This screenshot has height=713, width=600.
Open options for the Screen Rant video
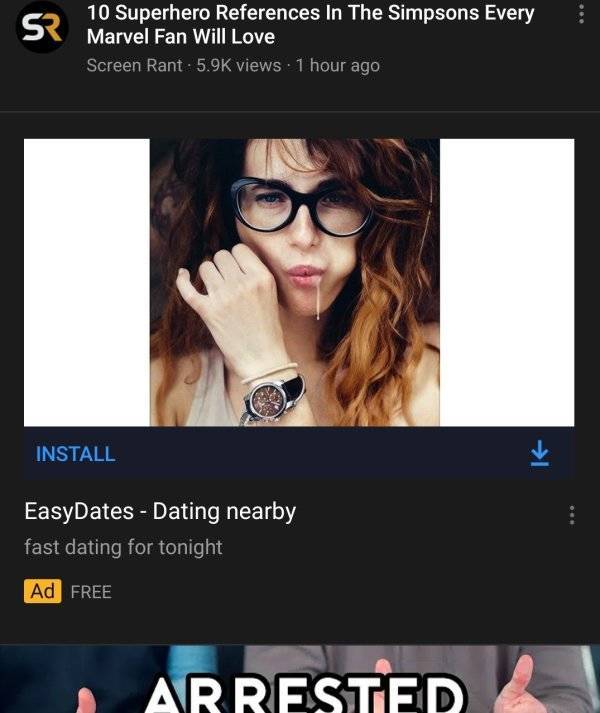[x=582, y=14]
